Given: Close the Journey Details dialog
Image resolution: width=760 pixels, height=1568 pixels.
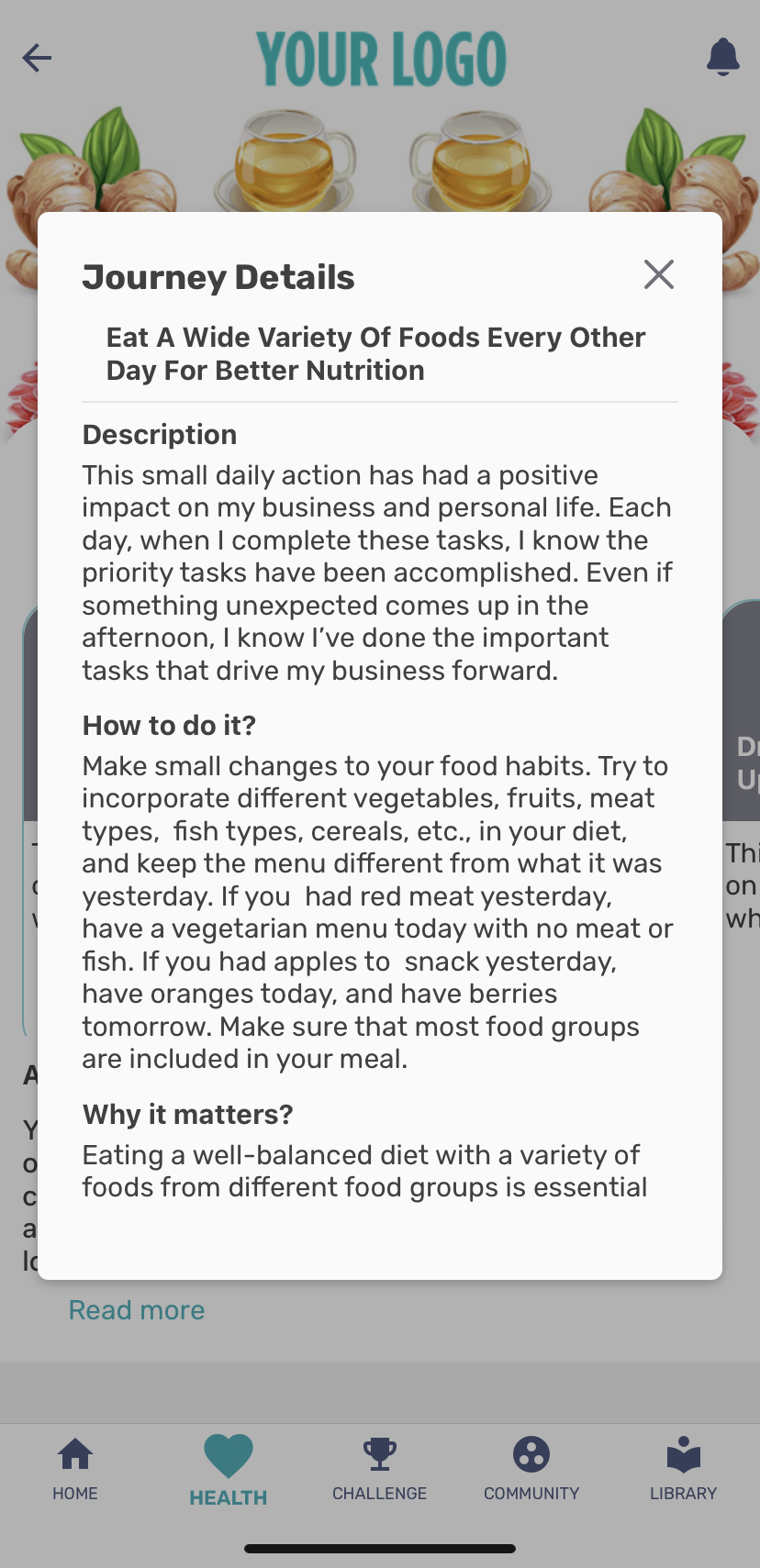Looking at the screenshot, I should [x=658, y=274].
